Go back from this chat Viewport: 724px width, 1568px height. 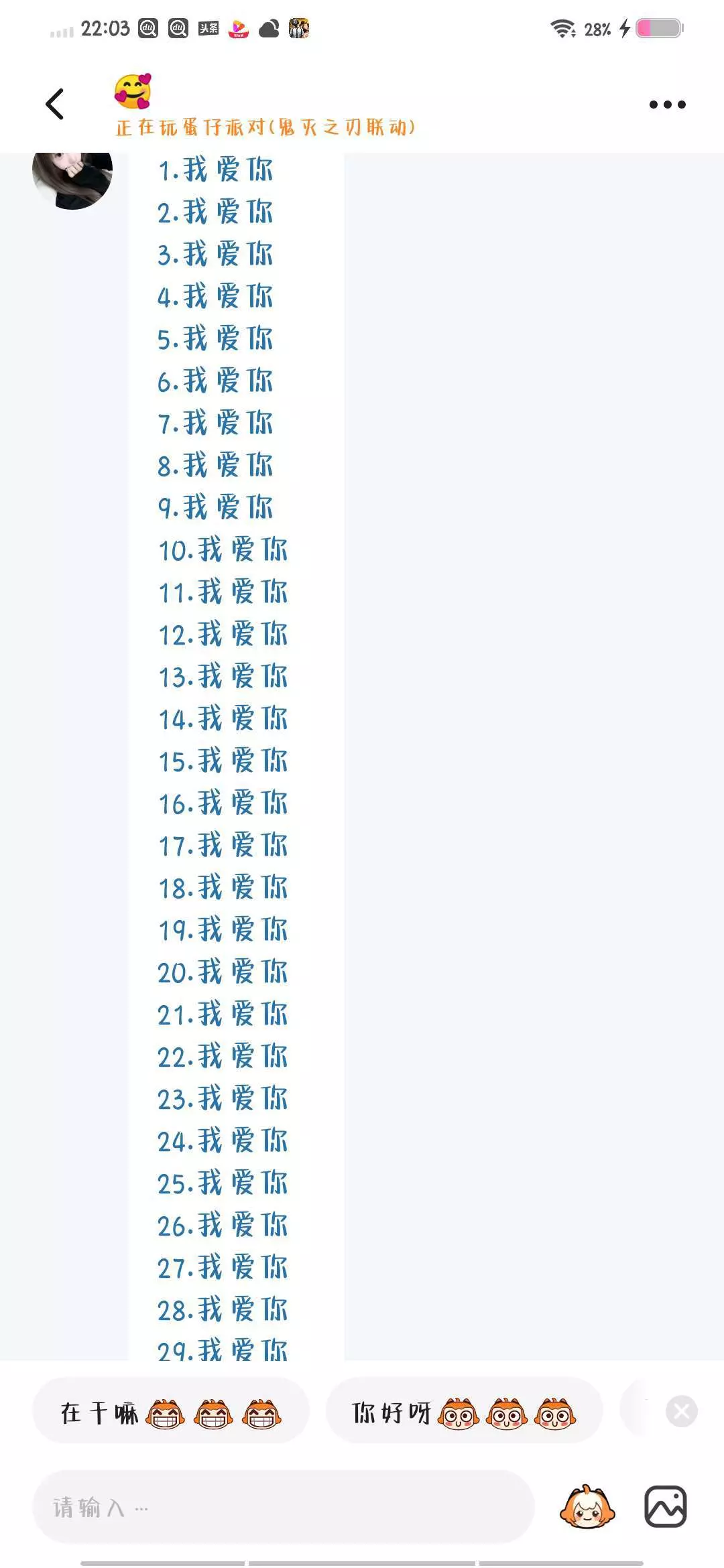[x=55, y=105]
